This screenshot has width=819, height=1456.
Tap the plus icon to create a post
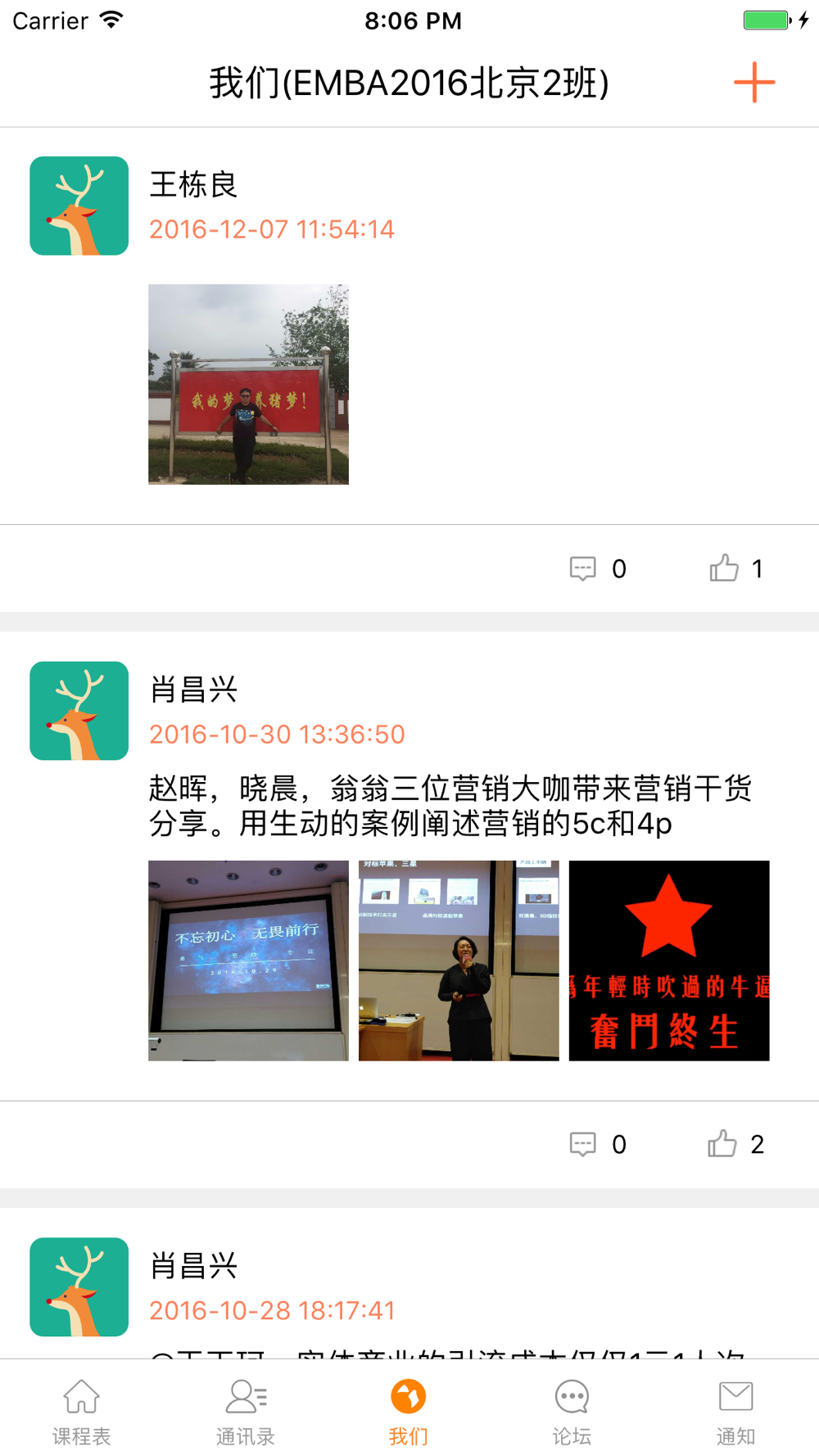point(753,83)
